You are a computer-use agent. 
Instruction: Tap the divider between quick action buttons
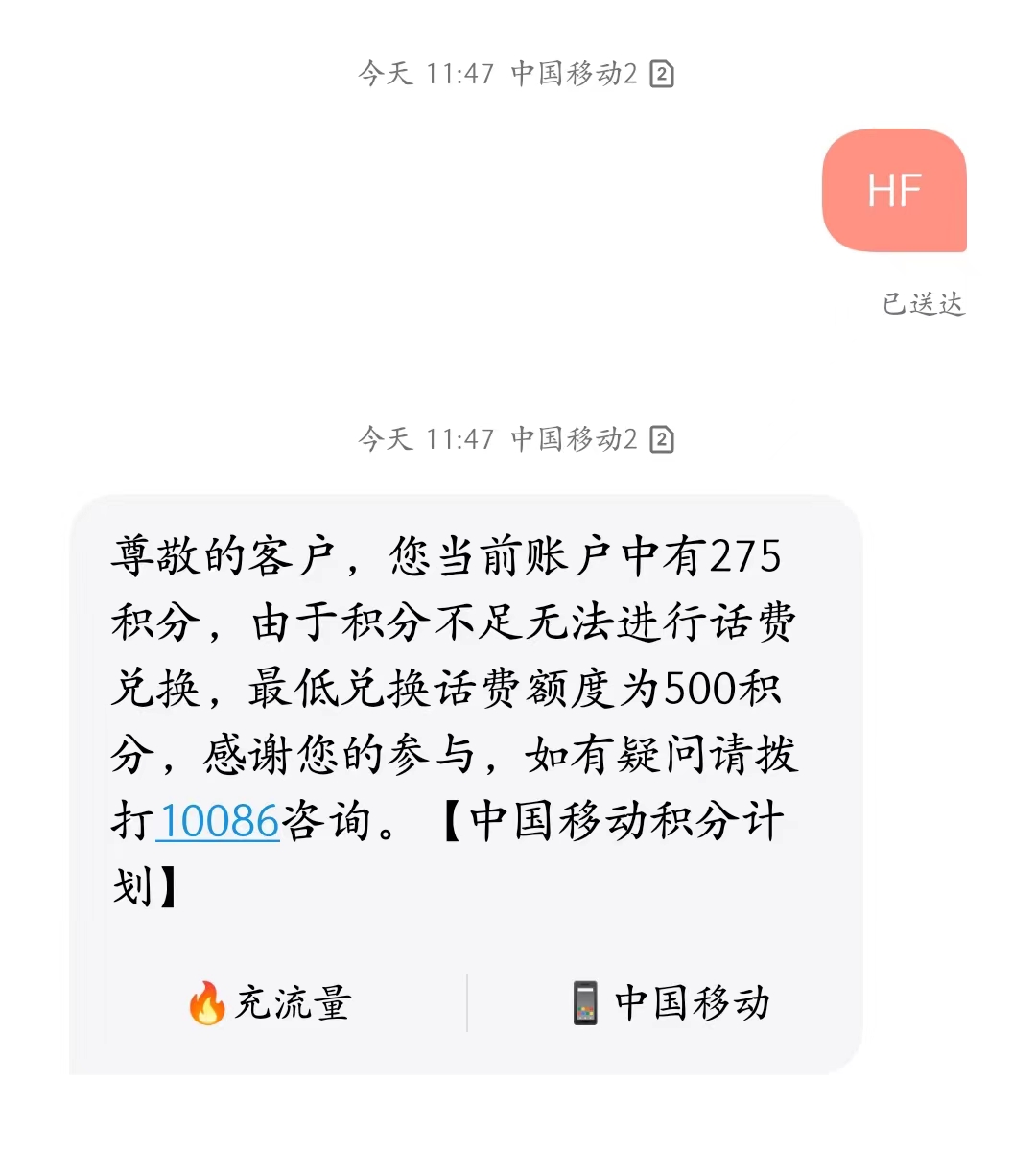coord(467,1004)
